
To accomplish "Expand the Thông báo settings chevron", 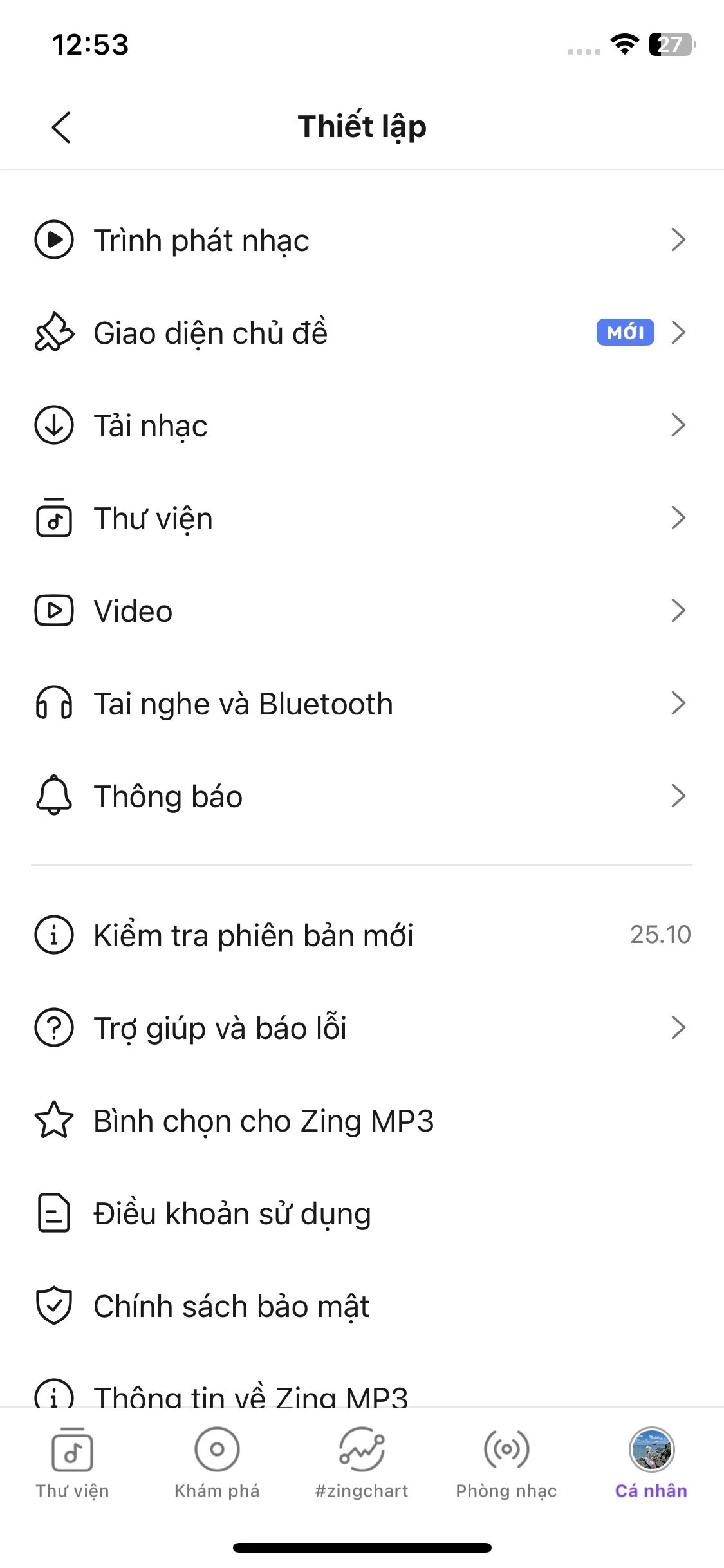I will click(679, 796).
